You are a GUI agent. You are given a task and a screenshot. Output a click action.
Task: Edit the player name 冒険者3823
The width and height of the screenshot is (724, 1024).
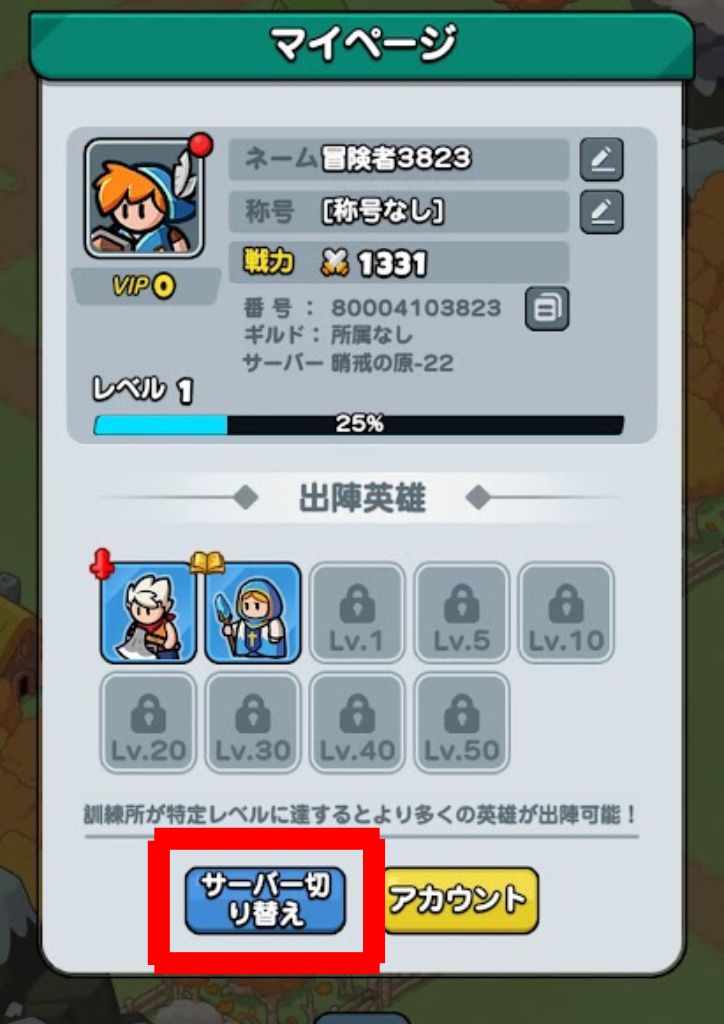click(601, 160)
